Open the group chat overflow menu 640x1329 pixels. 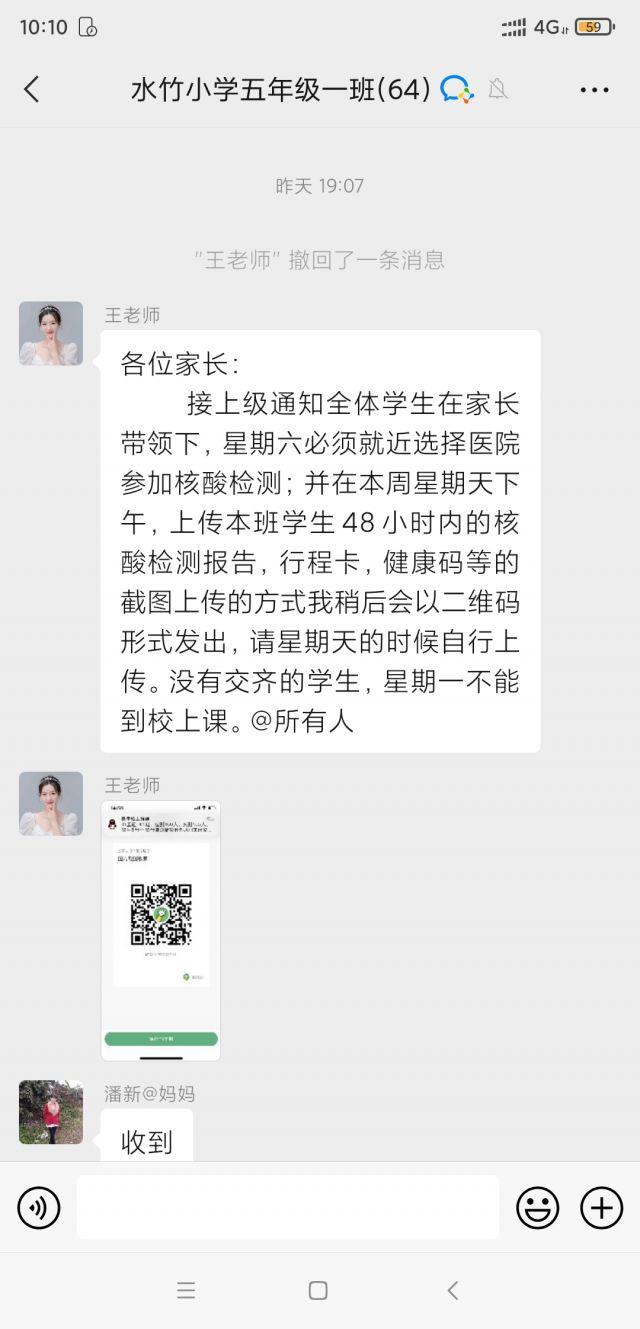point(594,90)
